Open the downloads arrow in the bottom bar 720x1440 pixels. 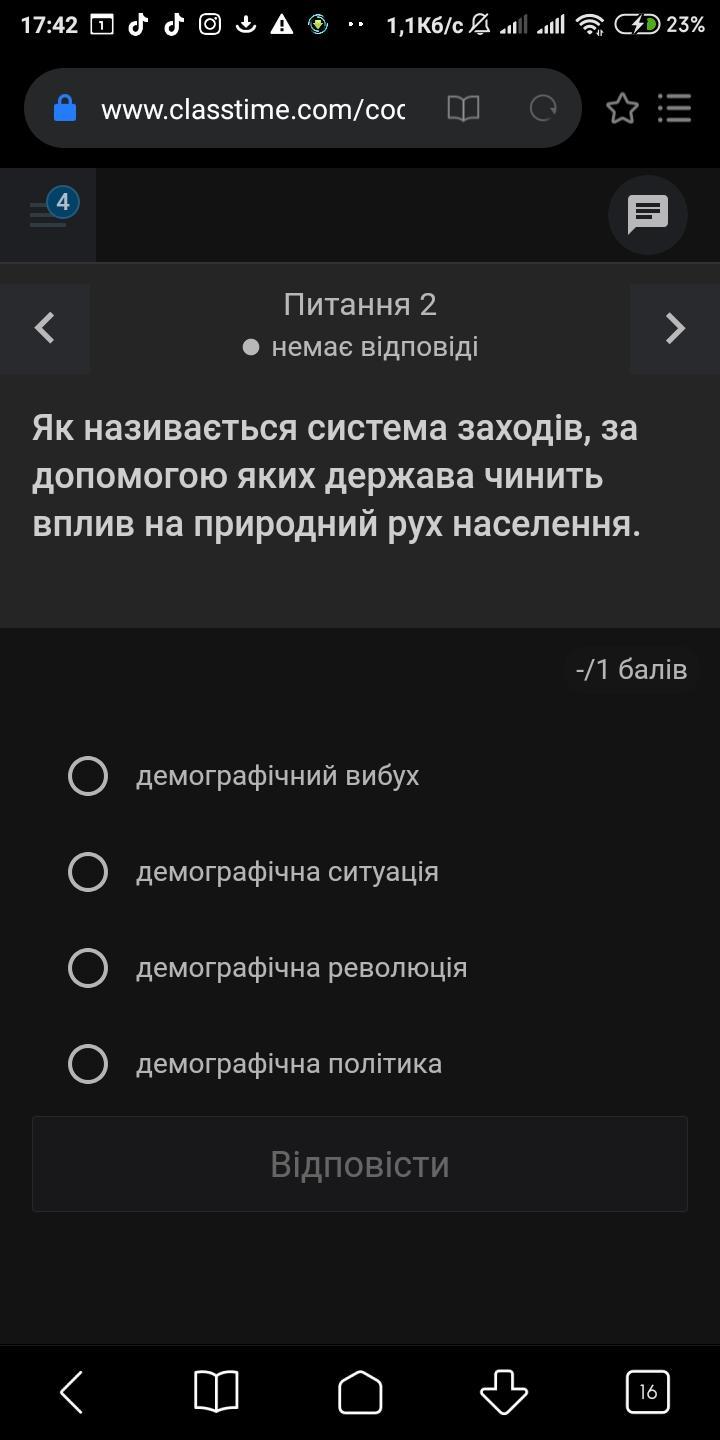[x=504, y=1392]
